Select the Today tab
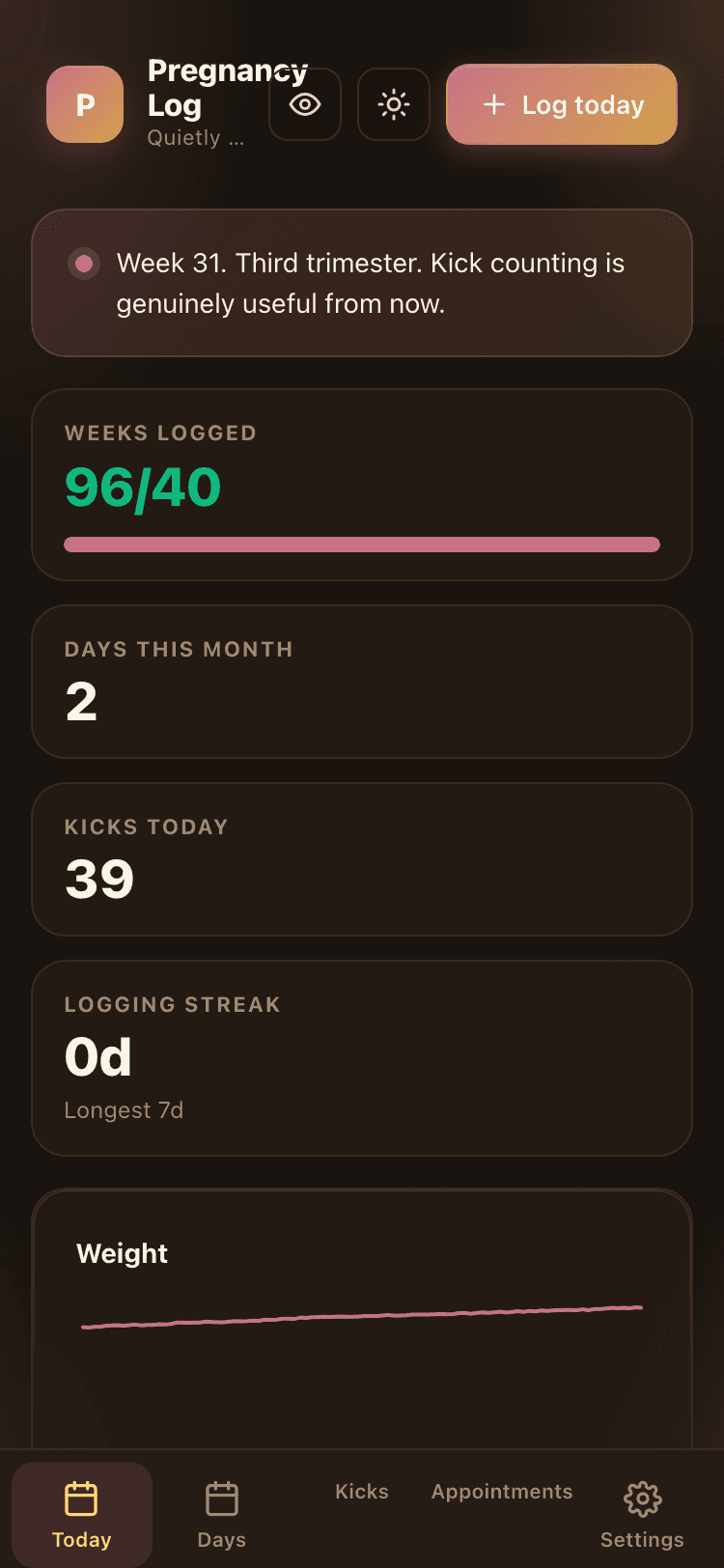724x1568 pixels. point(82,1514)
